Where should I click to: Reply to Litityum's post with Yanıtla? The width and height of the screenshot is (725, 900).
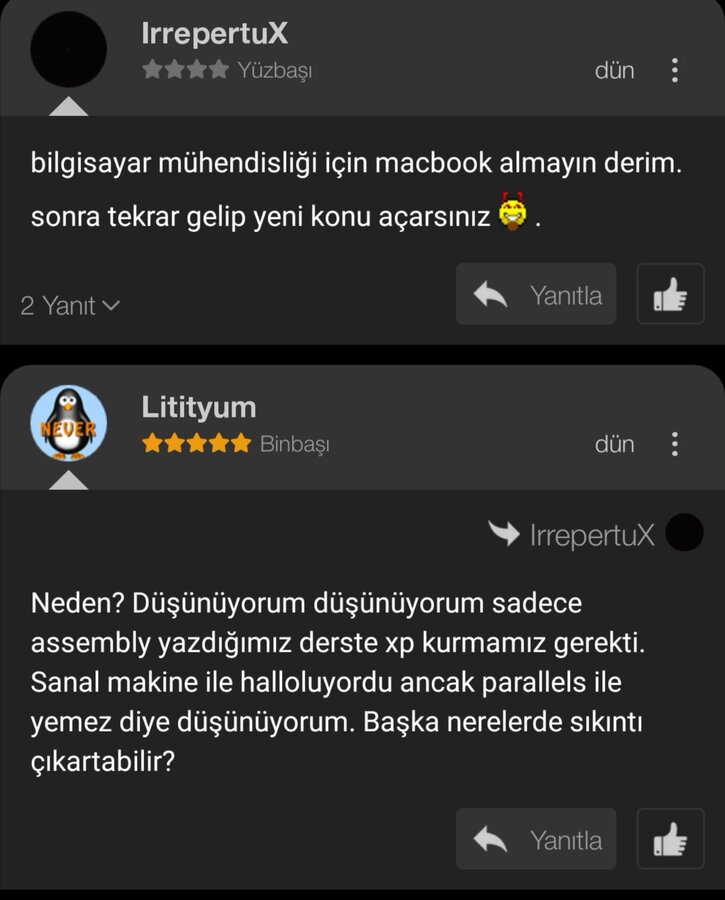(x=536, y=840)
